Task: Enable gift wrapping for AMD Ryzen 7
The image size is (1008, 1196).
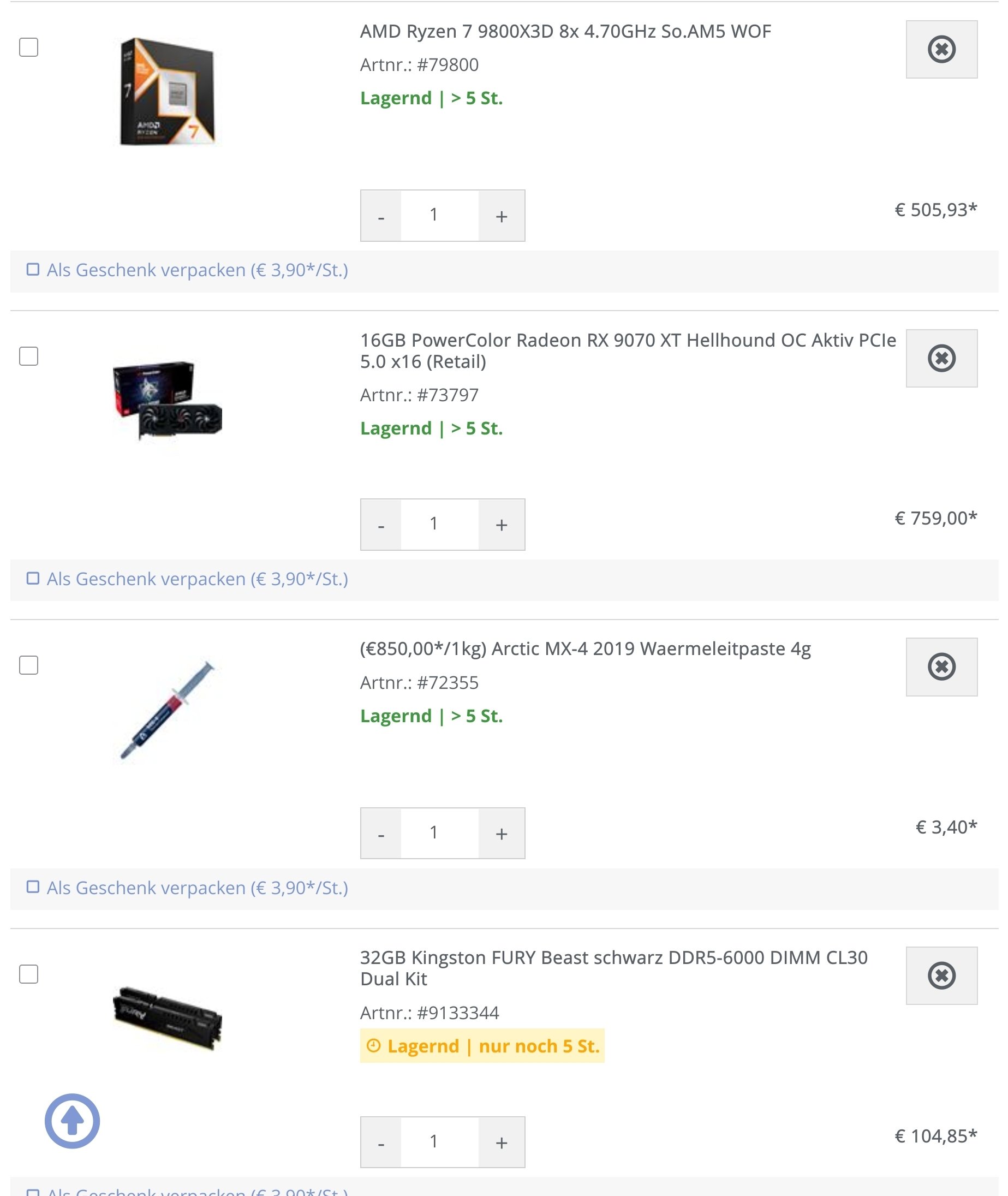Action: coord(34,270)
